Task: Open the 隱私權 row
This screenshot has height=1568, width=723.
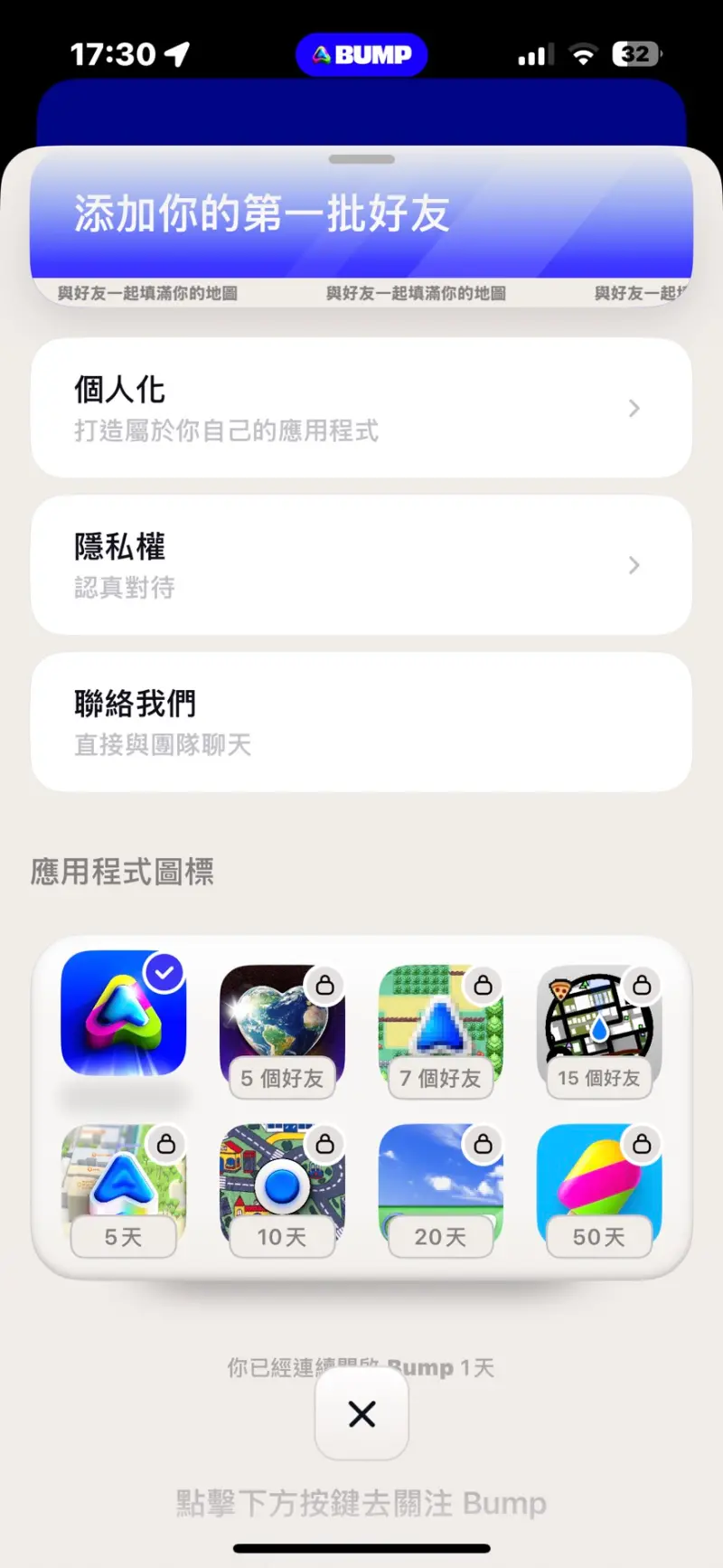Action: [361, 564]
